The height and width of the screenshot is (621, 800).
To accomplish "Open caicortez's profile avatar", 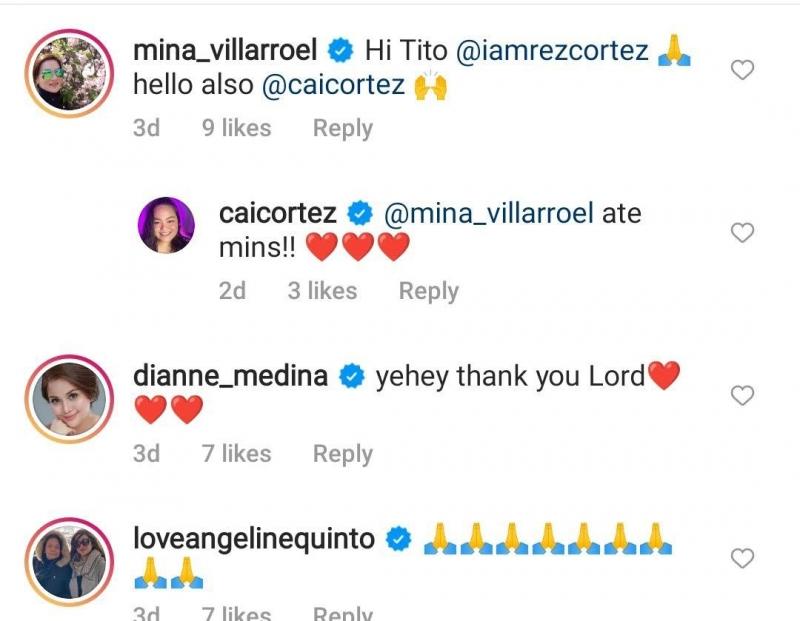I will point(166,225).
